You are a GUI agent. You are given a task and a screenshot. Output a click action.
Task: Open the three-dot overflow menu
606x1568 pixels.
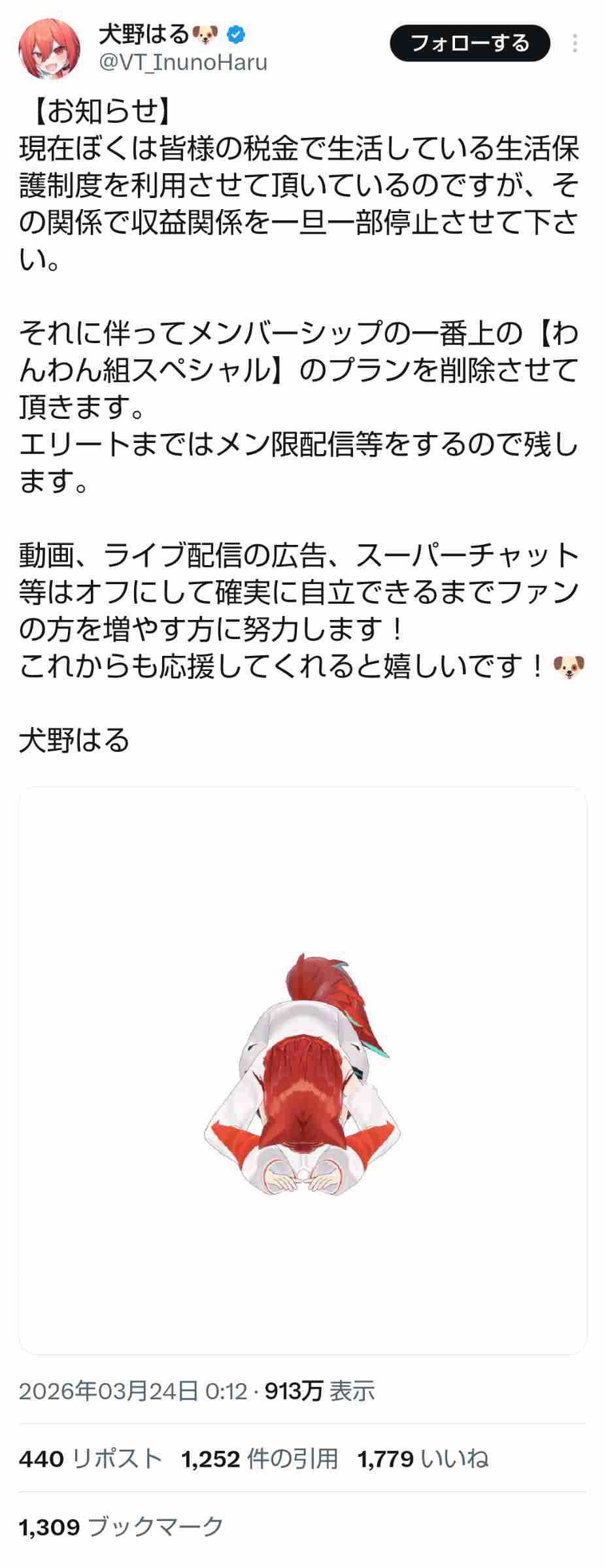pos(575,43)
